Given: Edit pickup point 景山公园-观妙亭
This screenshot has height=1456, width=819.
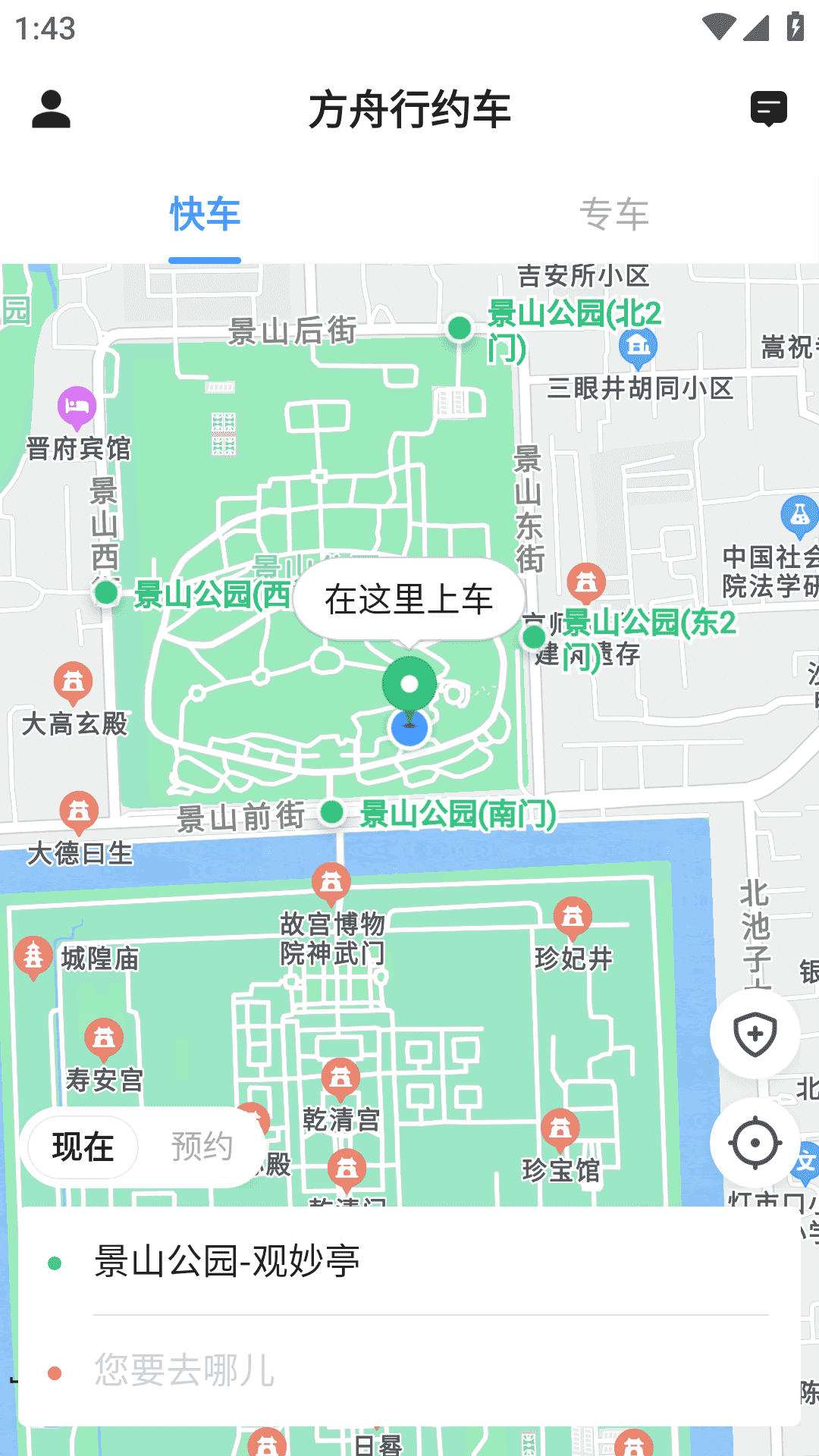Looking at the screenshot, I should [227, 1263].
